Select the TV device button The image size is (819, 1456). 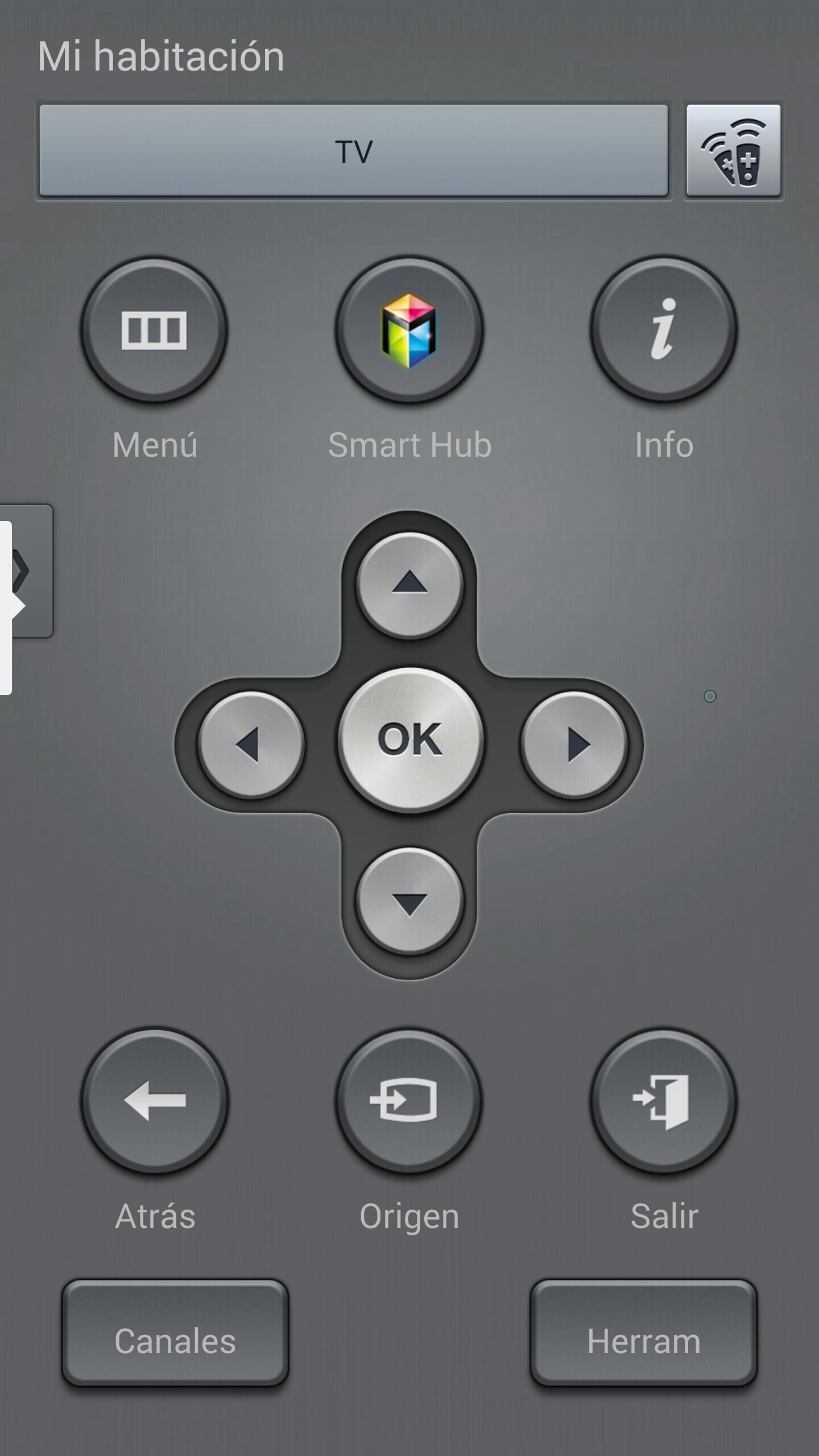click(353, 151)
